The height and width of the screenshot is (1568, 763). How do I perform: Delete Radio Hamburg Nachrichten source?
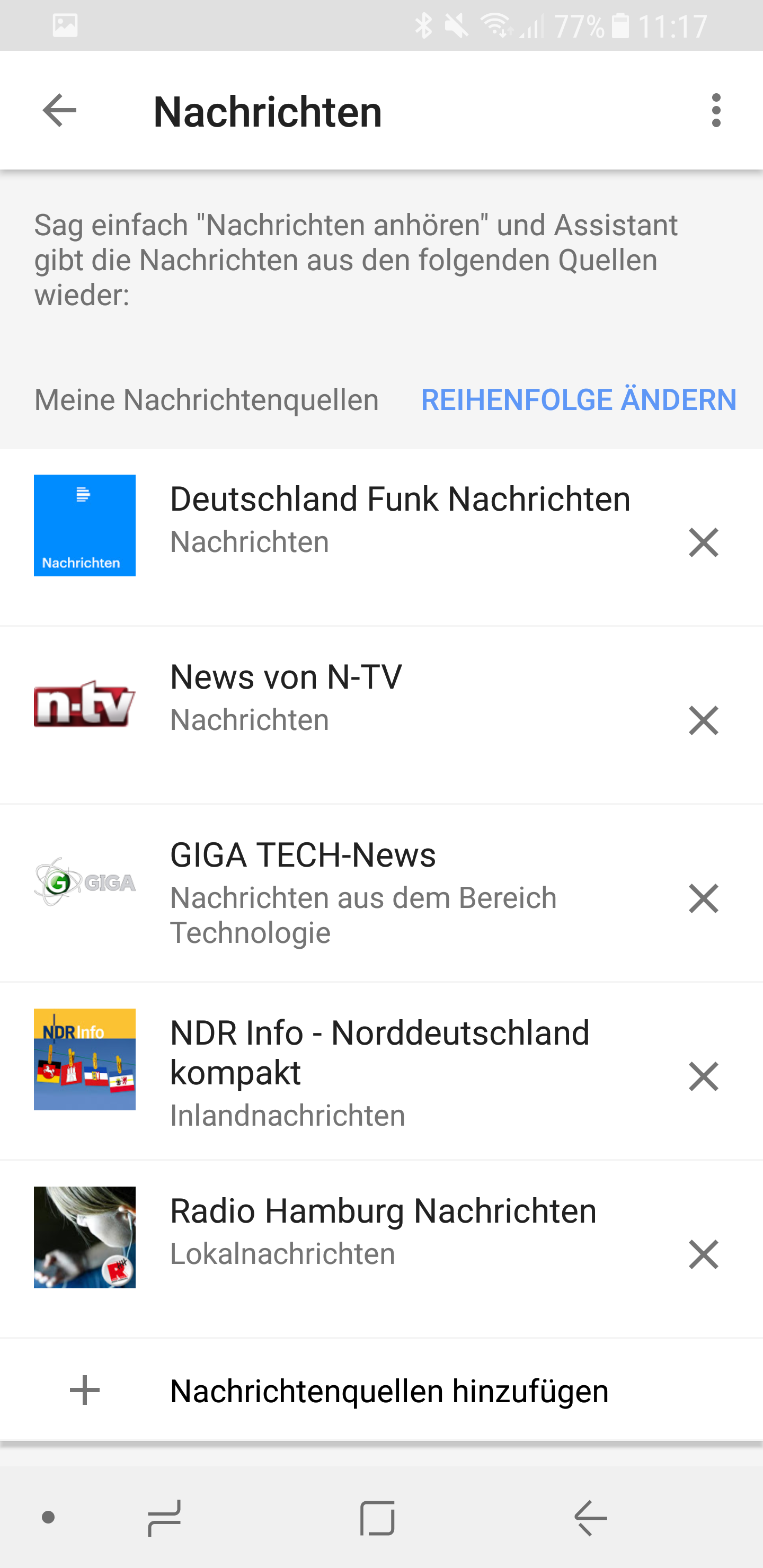pos(703,1254)
